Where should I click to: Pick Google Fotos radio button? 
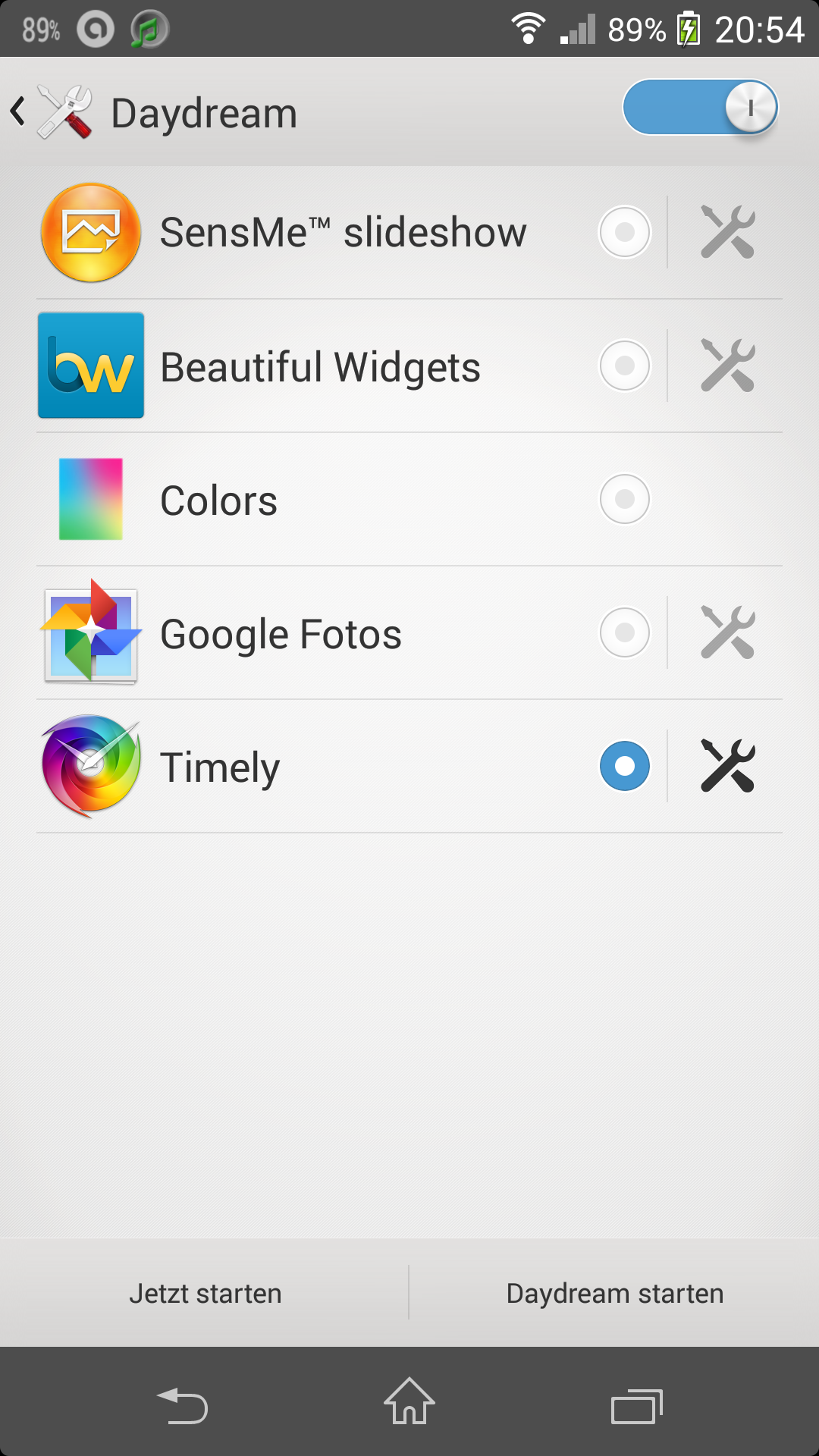click(625, 632)
